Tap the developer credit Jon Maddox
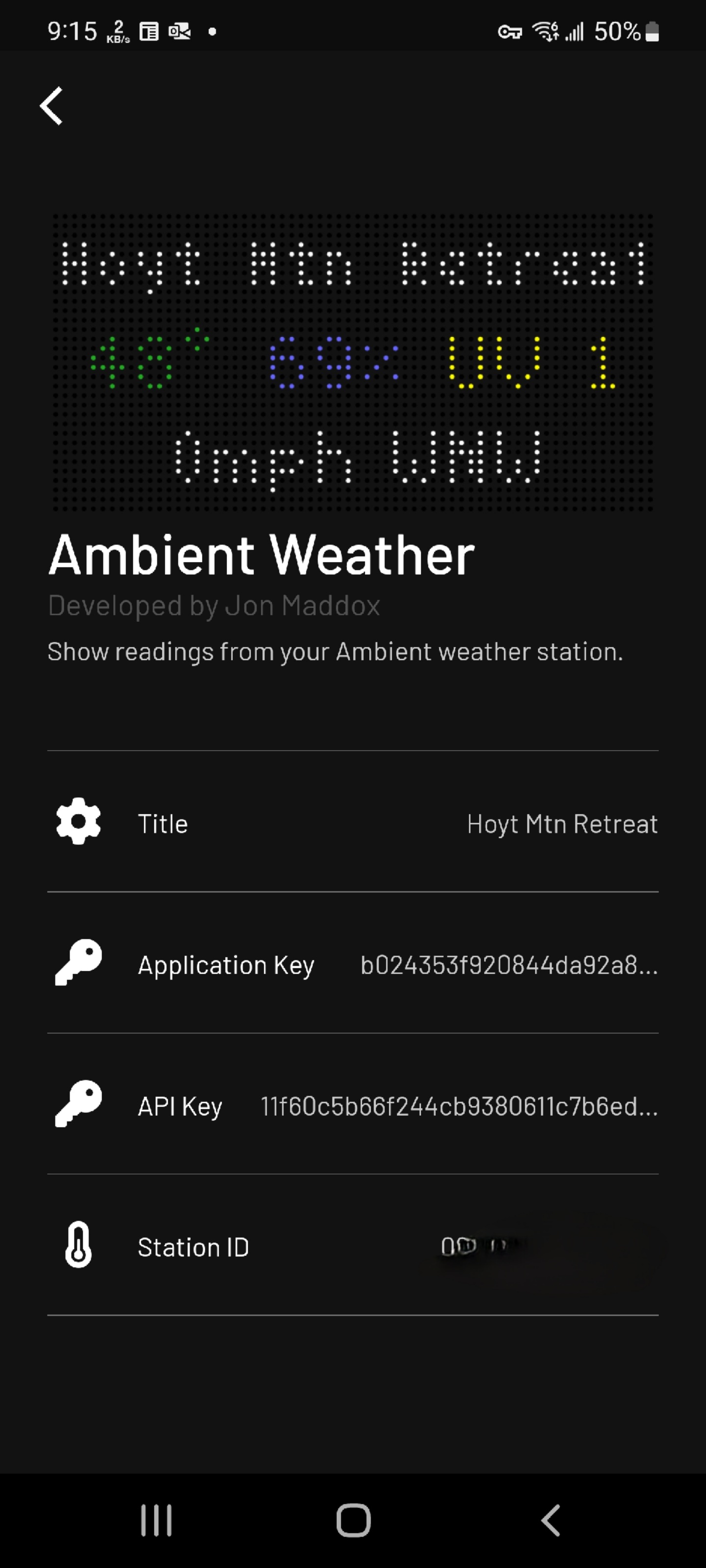The image size is (706, 1568). tap(214, 605)
